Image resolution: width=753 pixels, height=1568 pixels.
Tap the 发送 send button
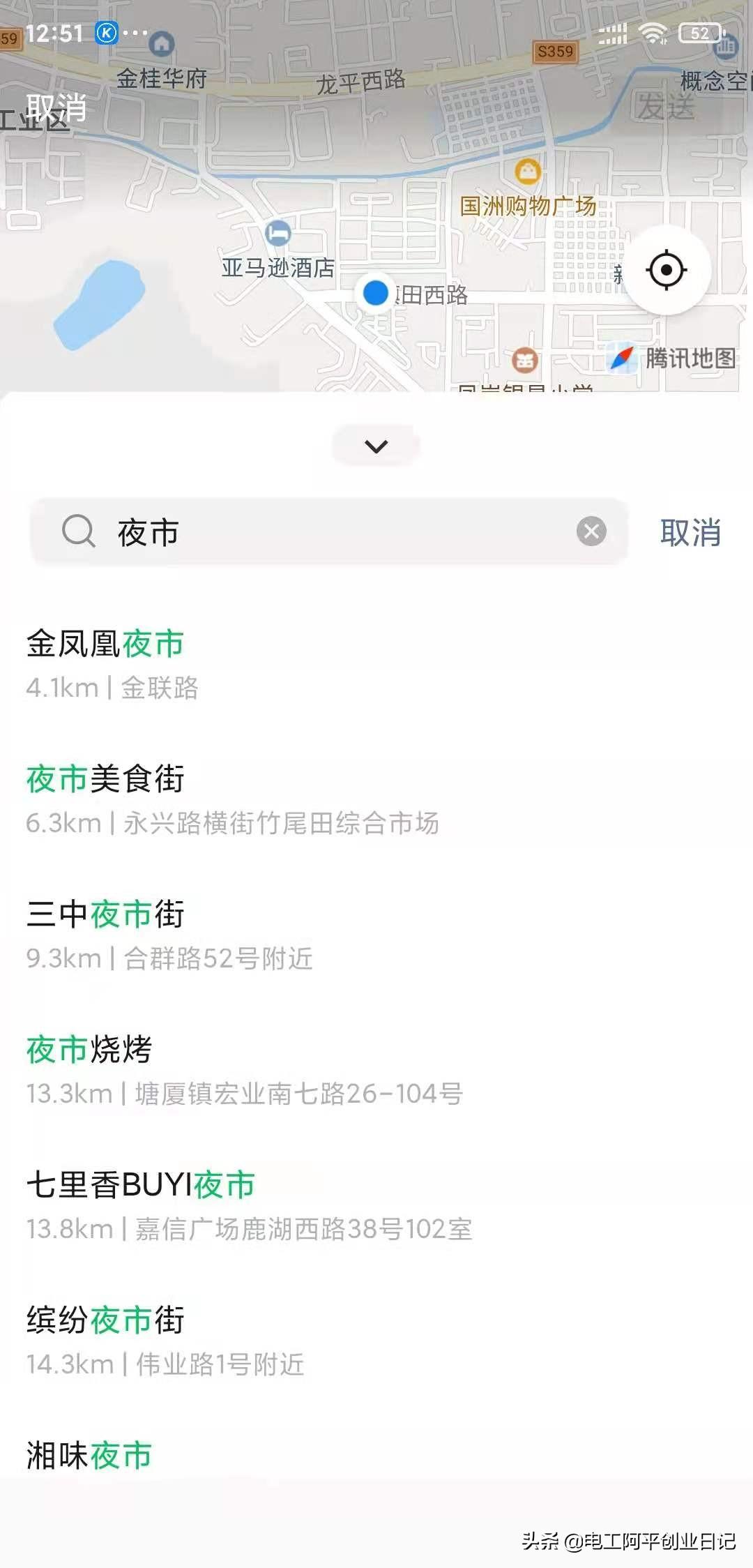pos(666,107)
